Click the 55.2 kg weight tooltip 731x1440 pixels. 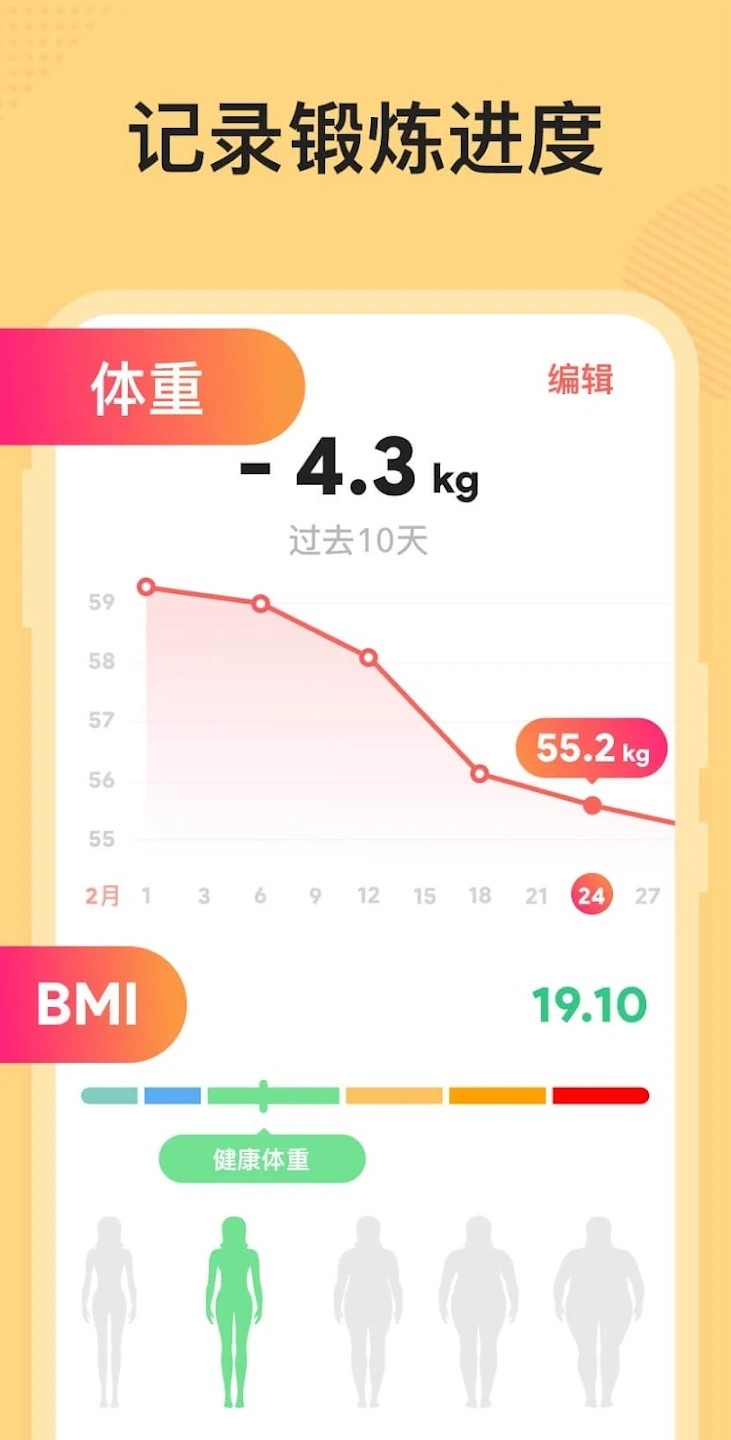(592, 744)
